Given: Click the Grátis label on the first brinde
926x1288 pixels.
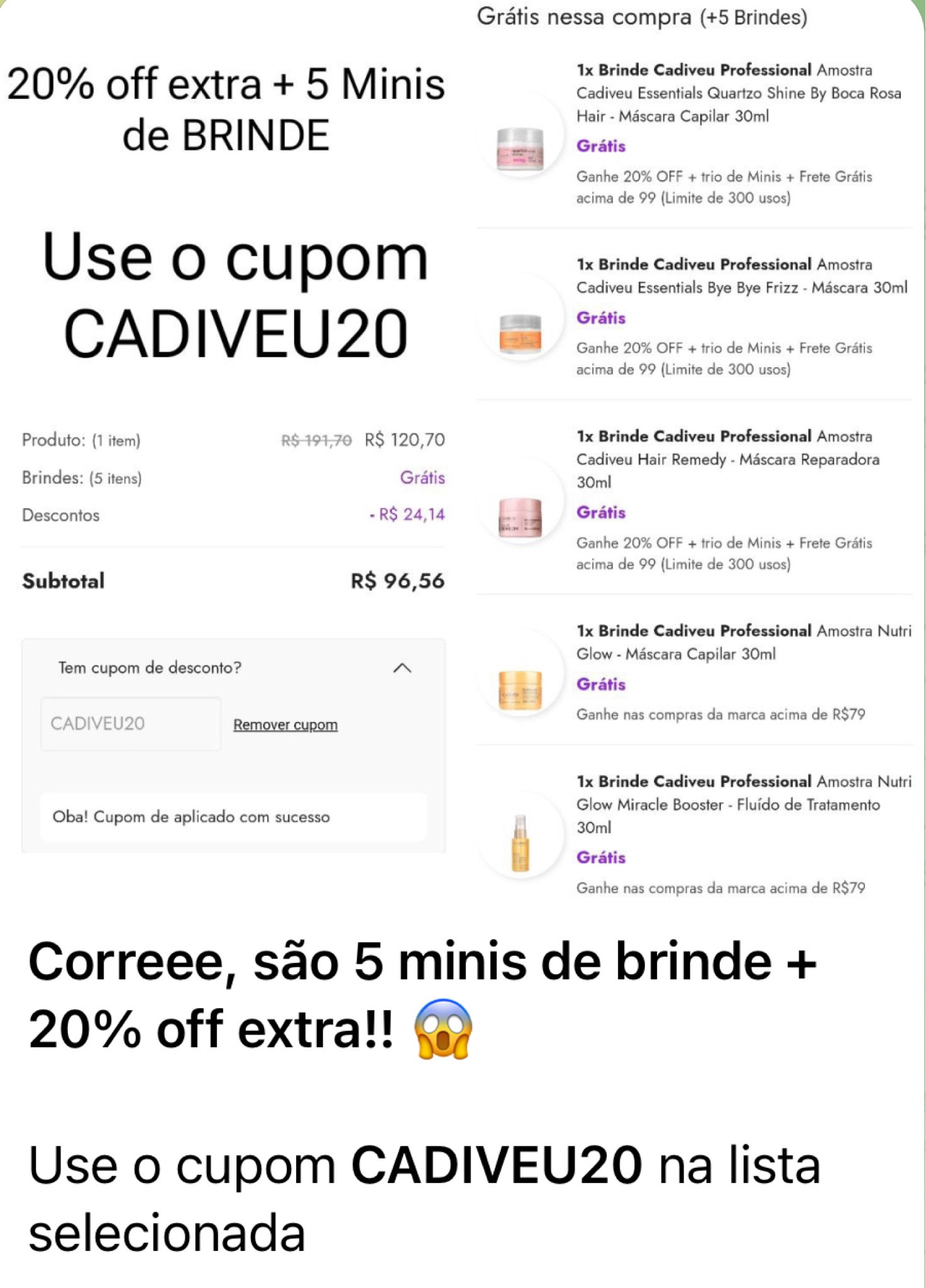Looking at the screenshot, I should pyautogui.click(x=600, y=146).
